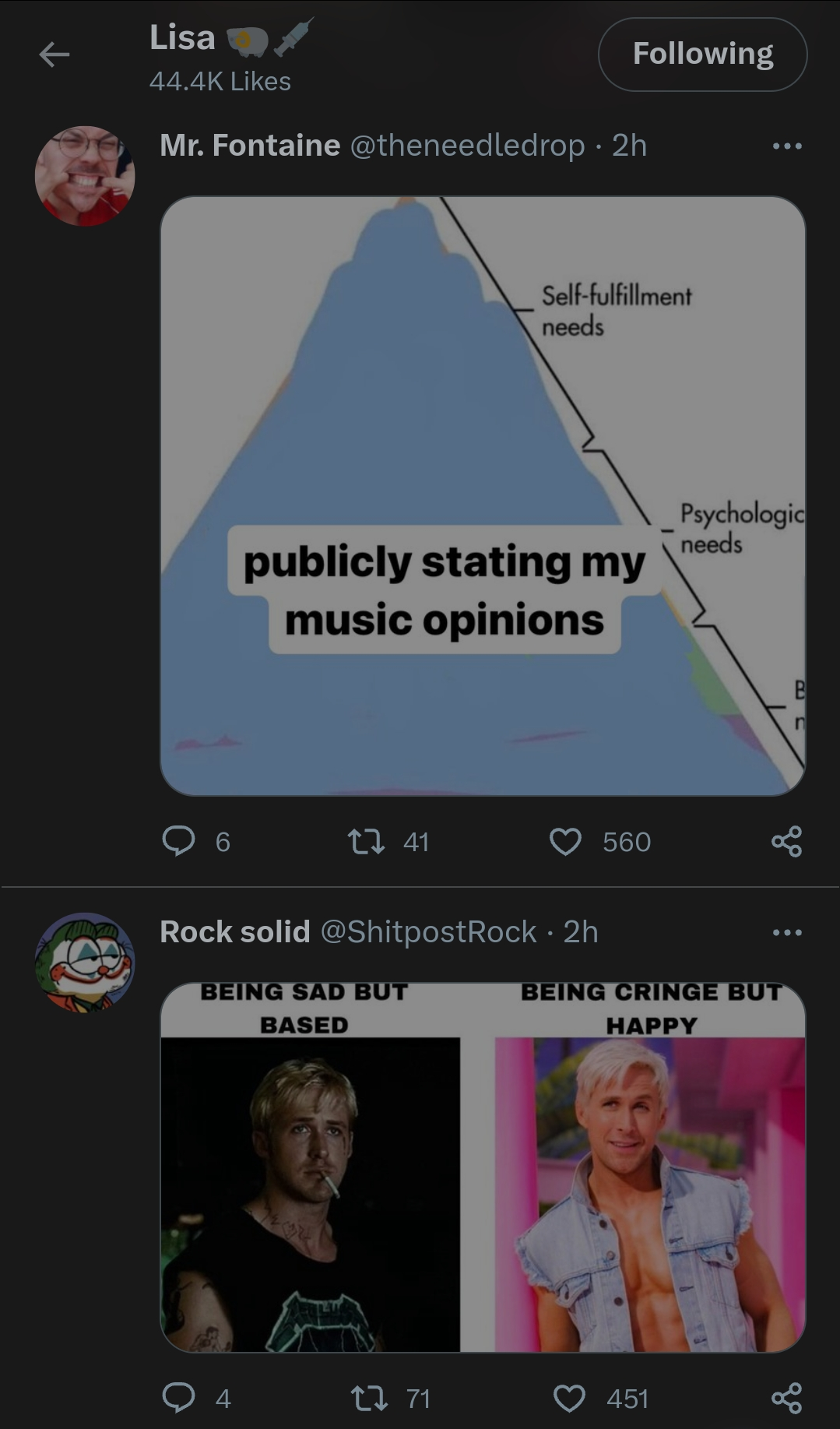Image resolution: width=840 pixels, height=1429 pixels.
Task: Open Mr. Fontaine's profile picture
Action: (85, 176)
